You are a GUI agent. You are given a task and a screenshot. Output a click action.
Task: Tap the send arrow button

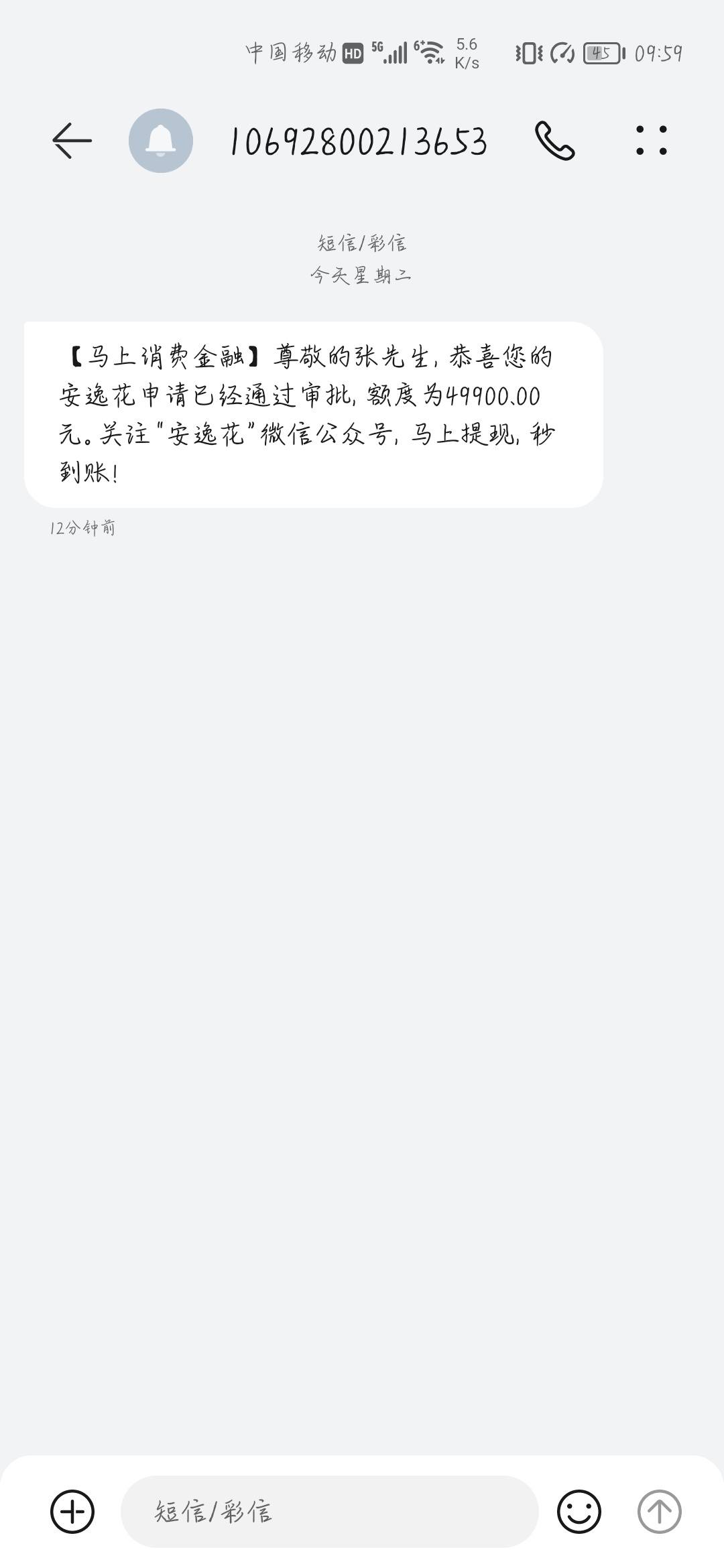[659, 1511]
